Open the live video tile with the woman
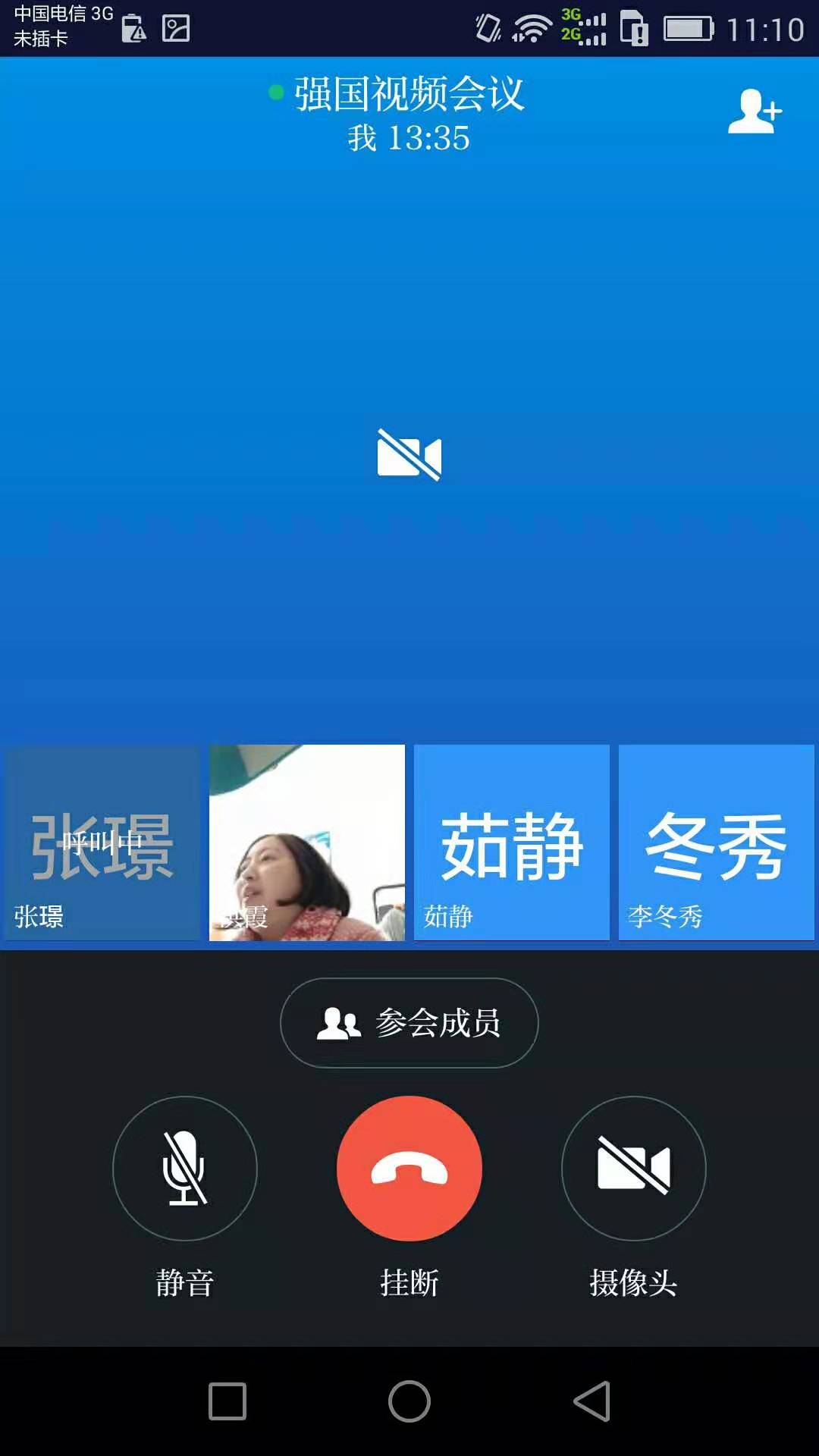819x1456 pixels. (x=307, y=843)
